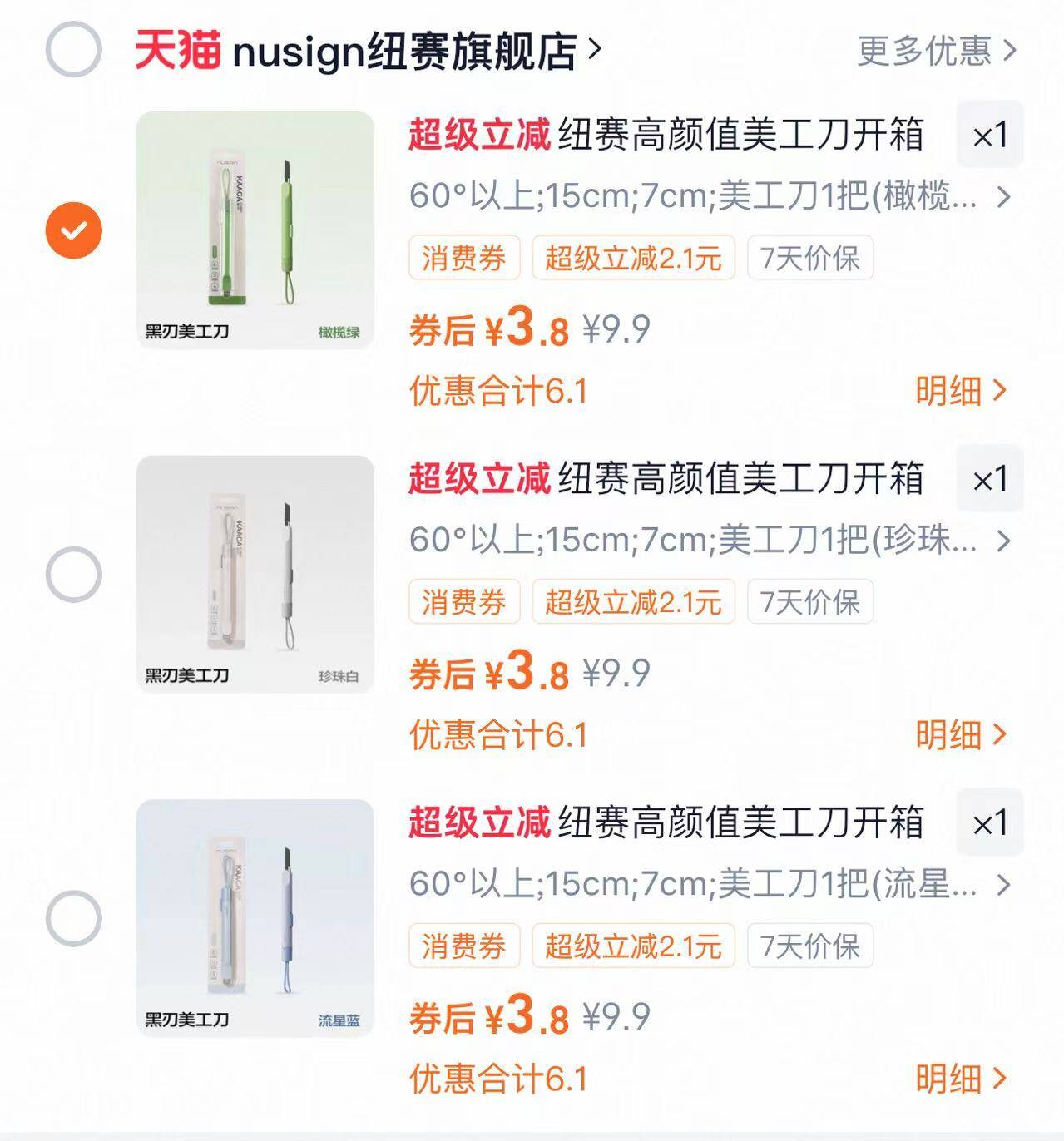Check the store selection circle for nusign旗舰店
The image size is (1064, 1141).
[72, 48]
